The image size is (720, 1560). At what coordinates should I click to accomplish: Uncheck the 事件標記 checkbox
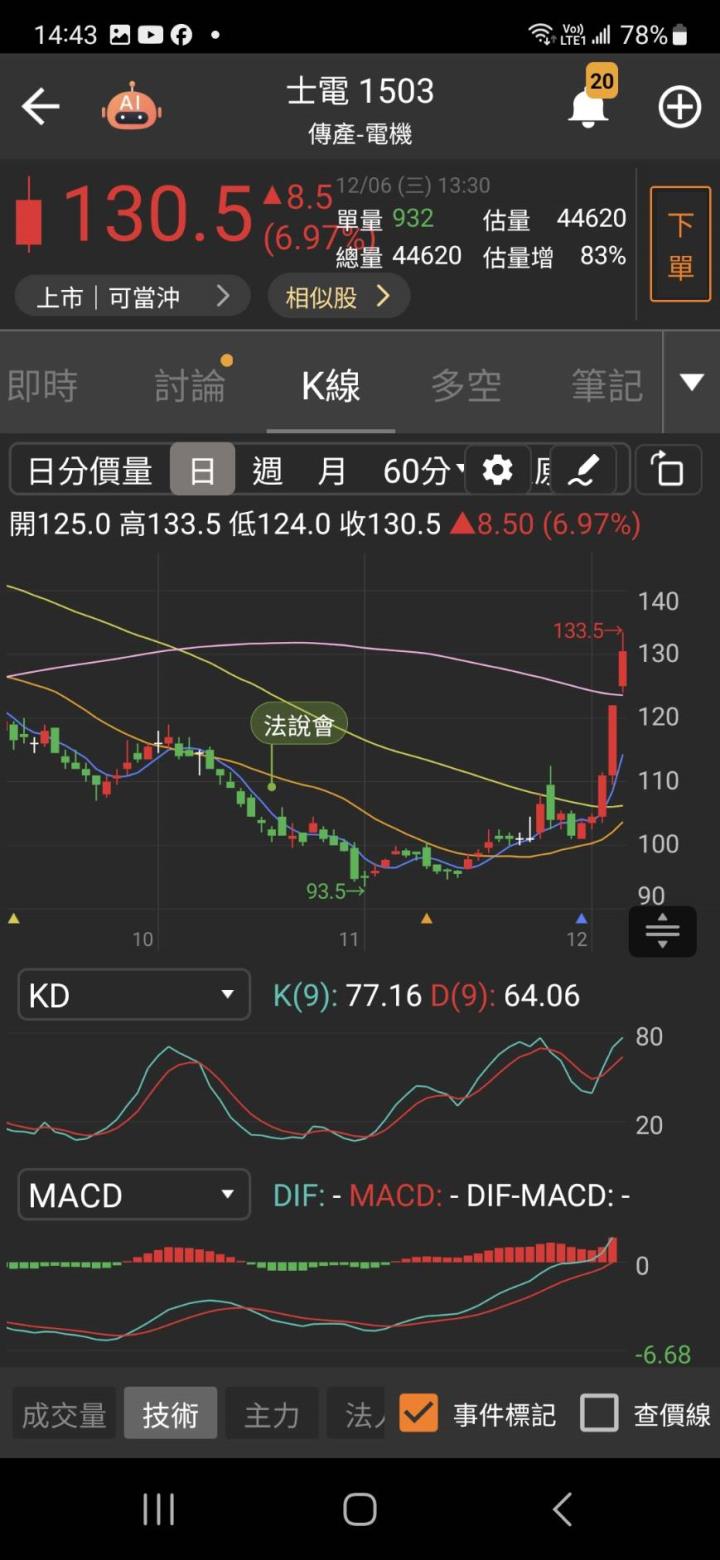[418, 1414]
